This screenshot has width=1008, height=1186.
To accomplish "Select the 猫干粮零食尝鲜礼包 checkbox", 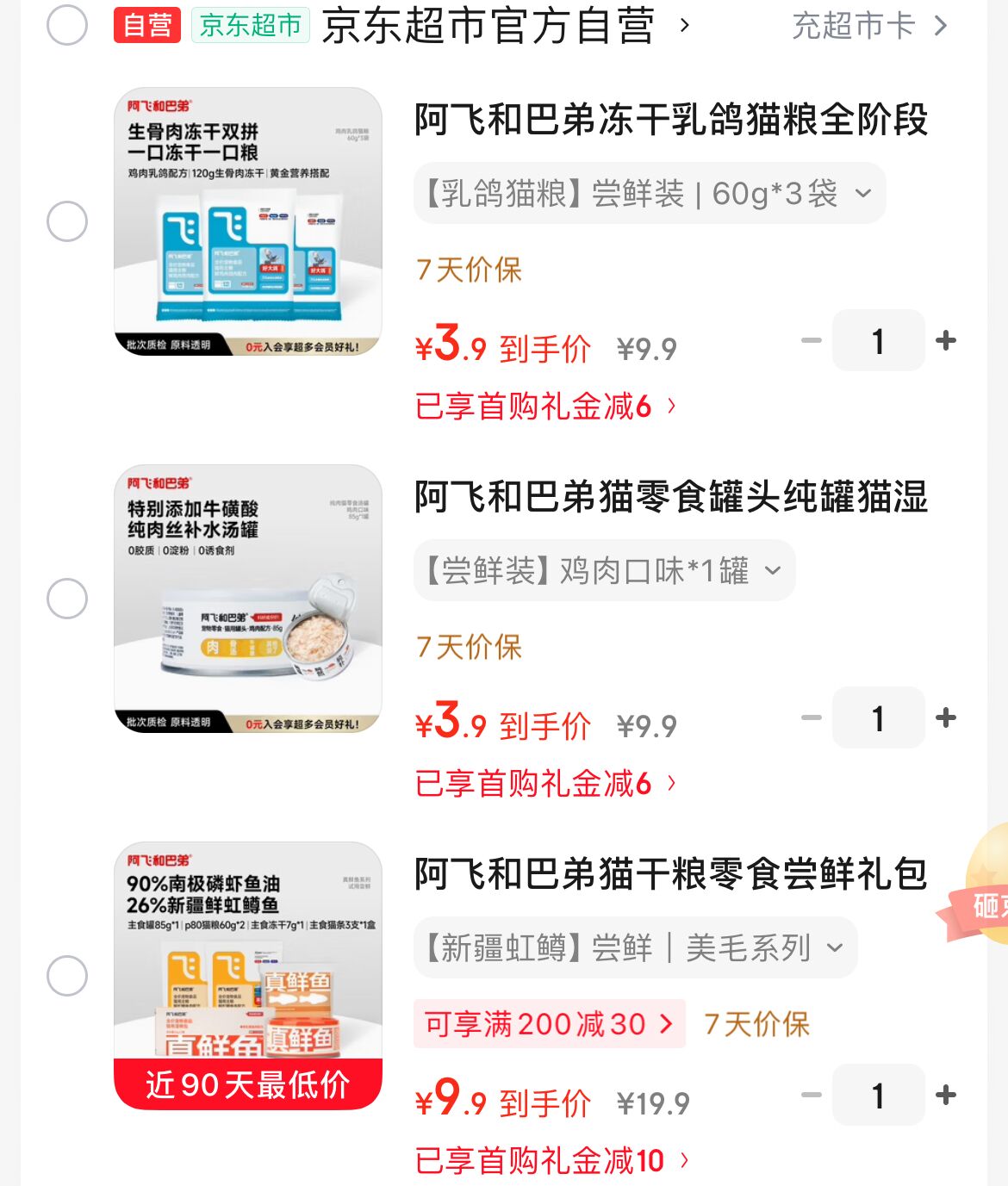I will coord(66,976).
